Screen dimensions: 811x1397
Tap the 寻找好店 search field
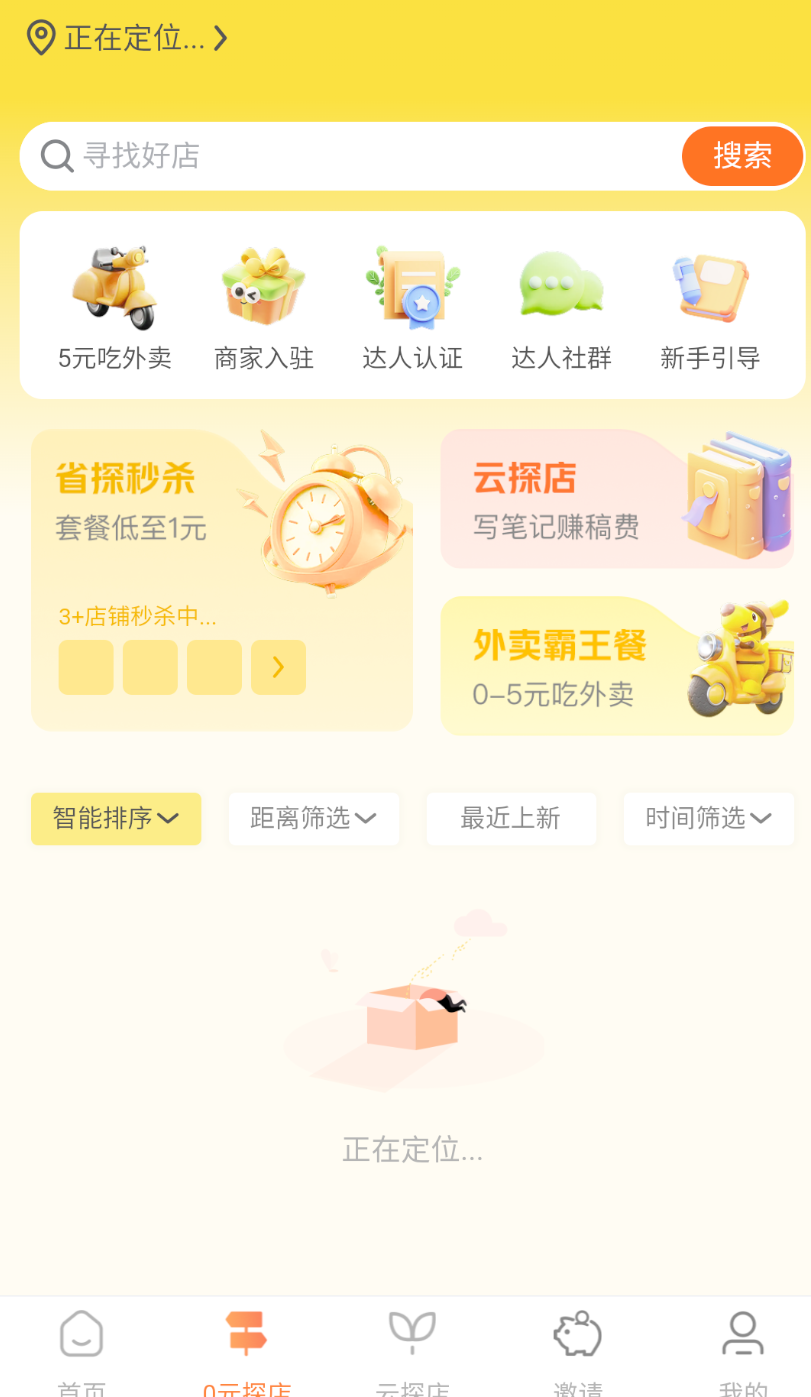(350, 156)
